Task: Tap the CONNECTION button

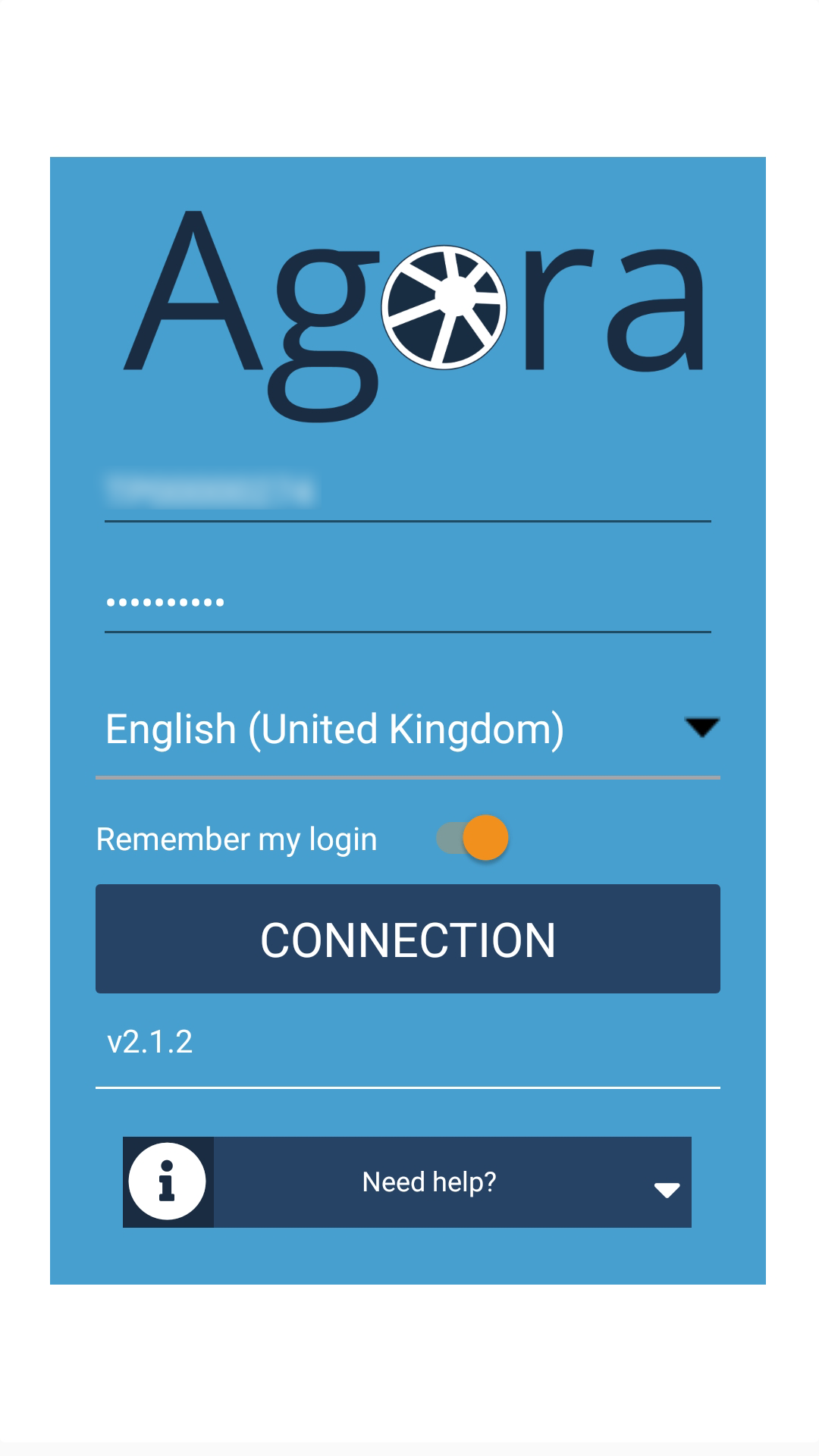Action: 407,939
